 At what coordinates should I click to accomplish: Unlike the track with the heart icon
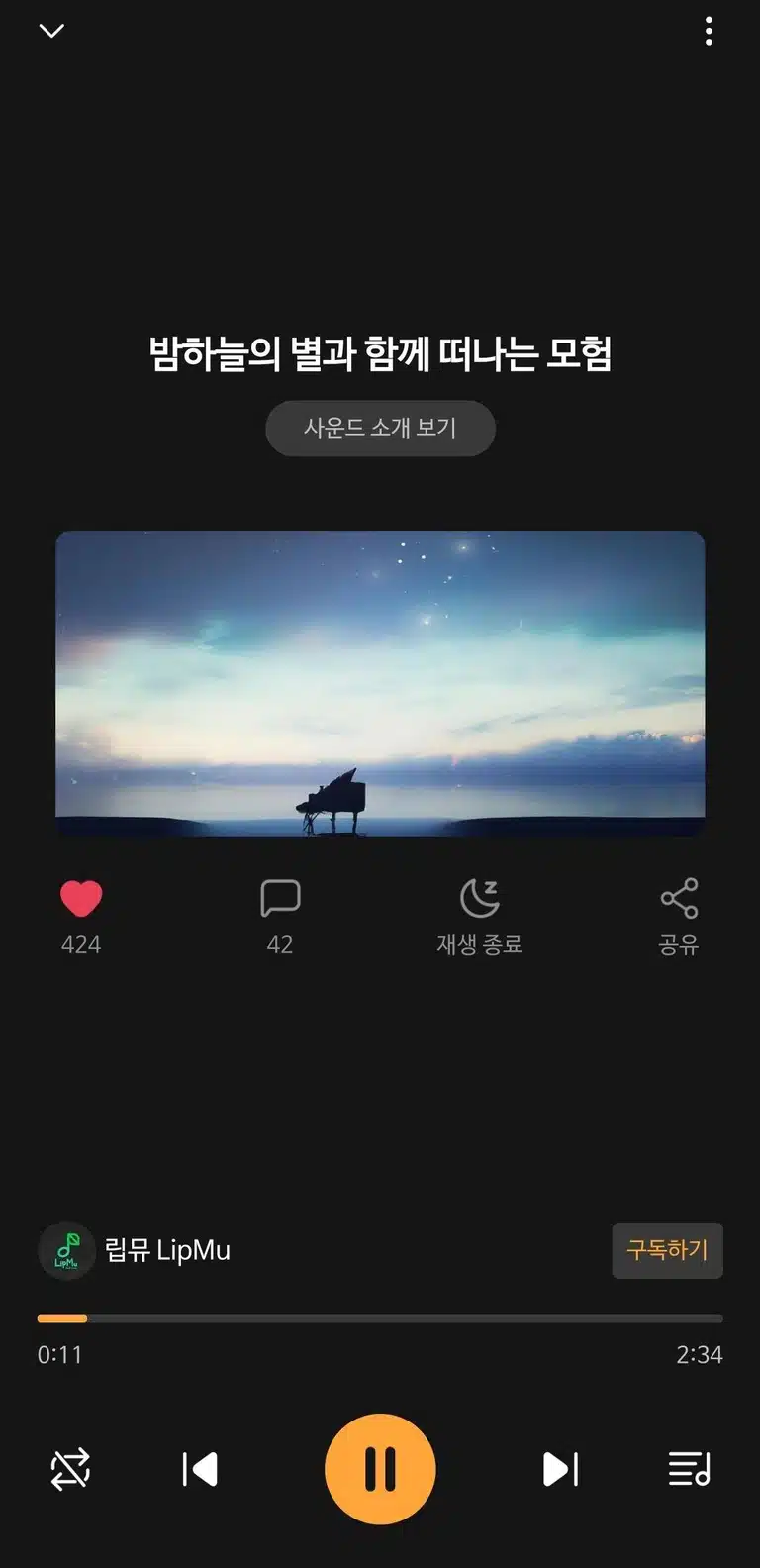tap(81, 898)
